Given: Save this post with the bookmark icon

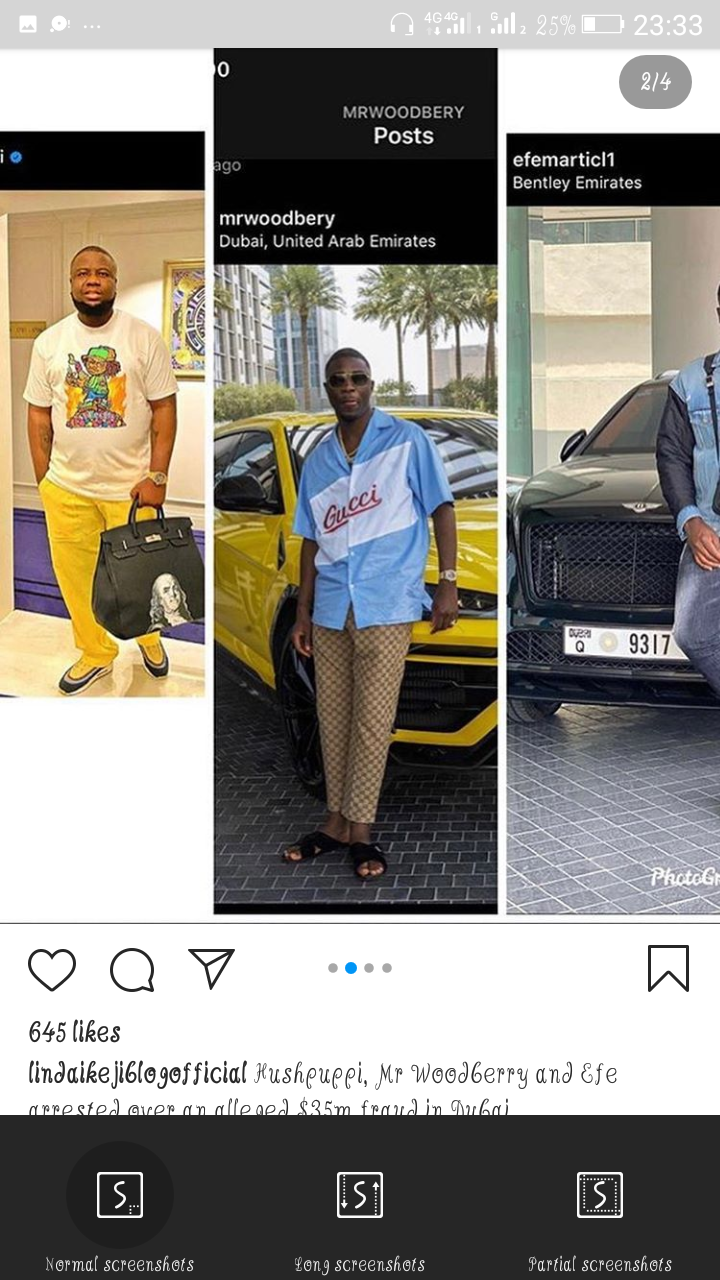Looking at the screenshot, I should [668, 968].
